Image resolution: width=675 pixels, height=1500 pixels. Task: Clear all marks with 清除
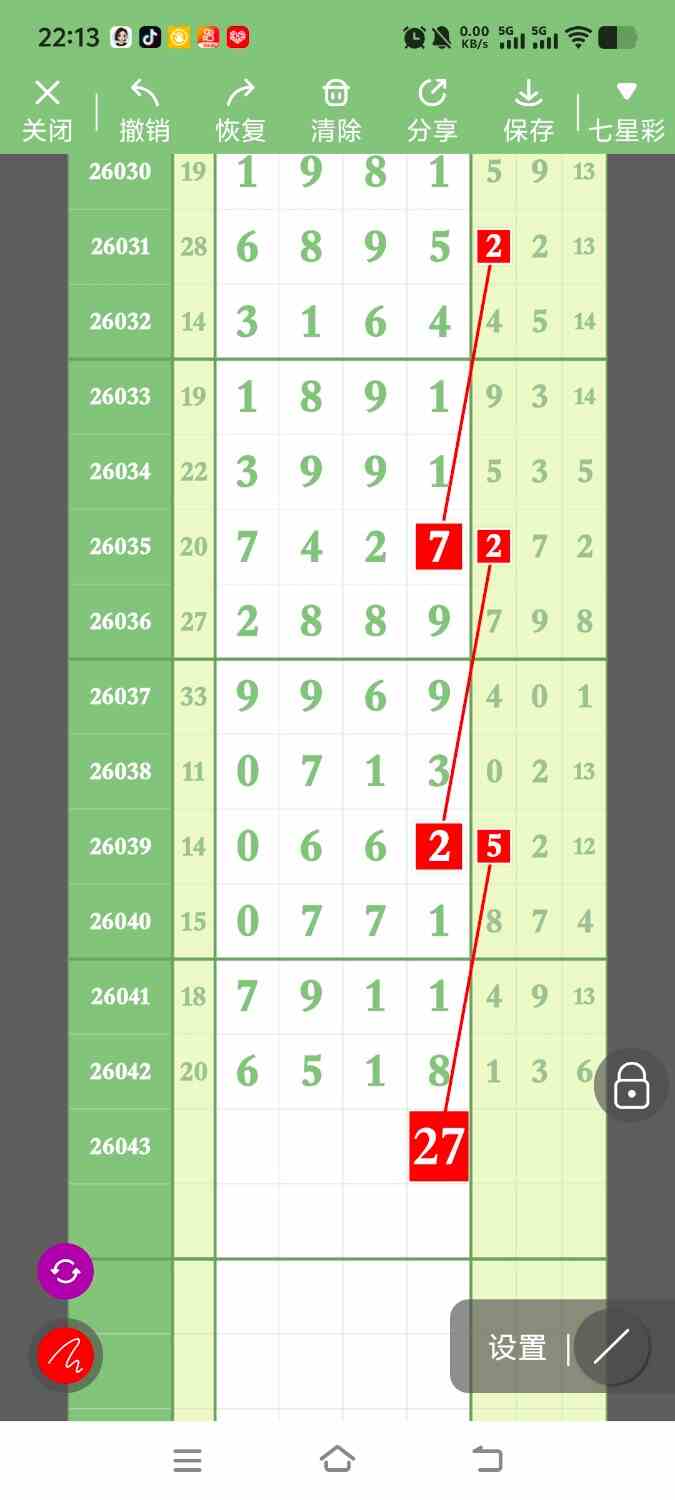[x=336, y=110]
